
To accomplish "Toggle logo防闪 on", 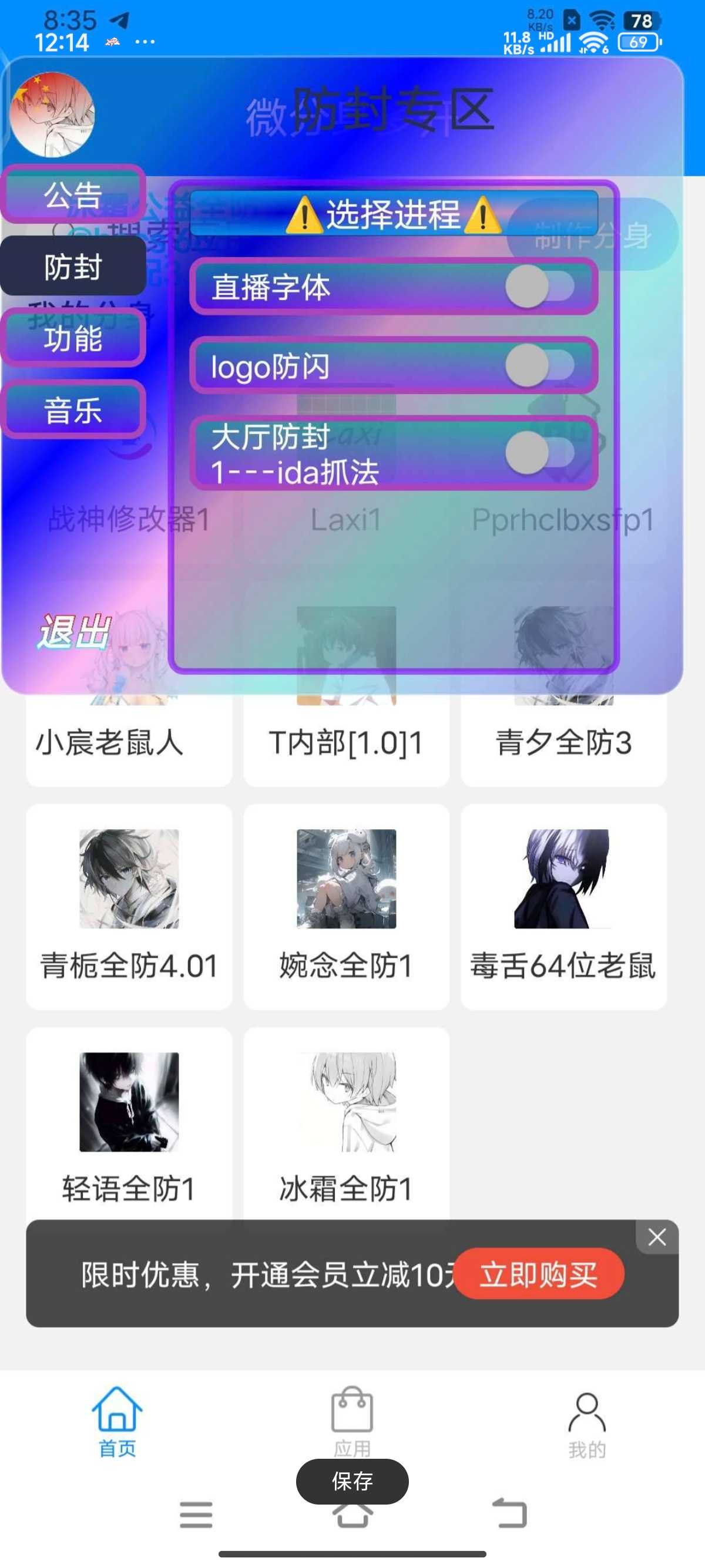I will coord(540,366).
